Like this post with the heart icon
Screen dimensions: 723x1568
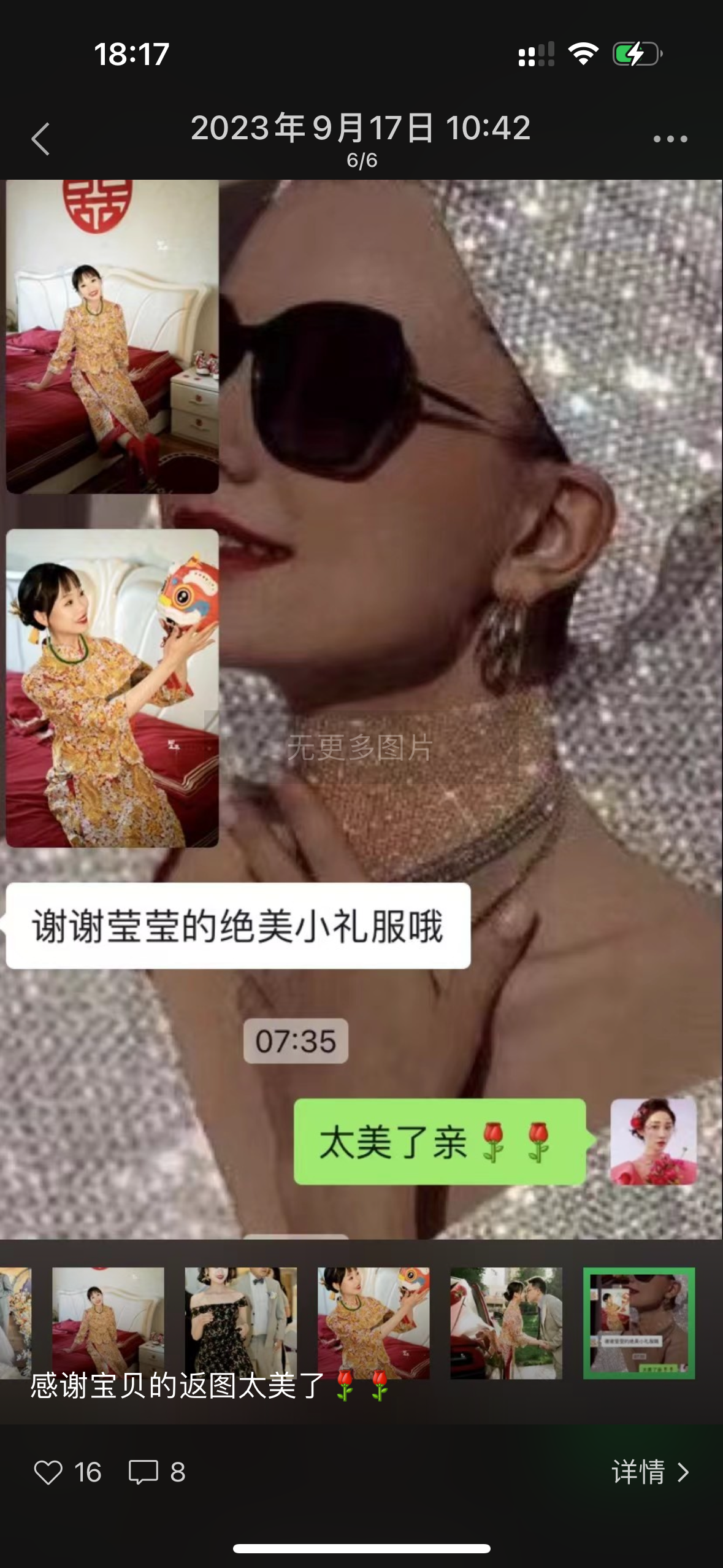point(48,1472)
